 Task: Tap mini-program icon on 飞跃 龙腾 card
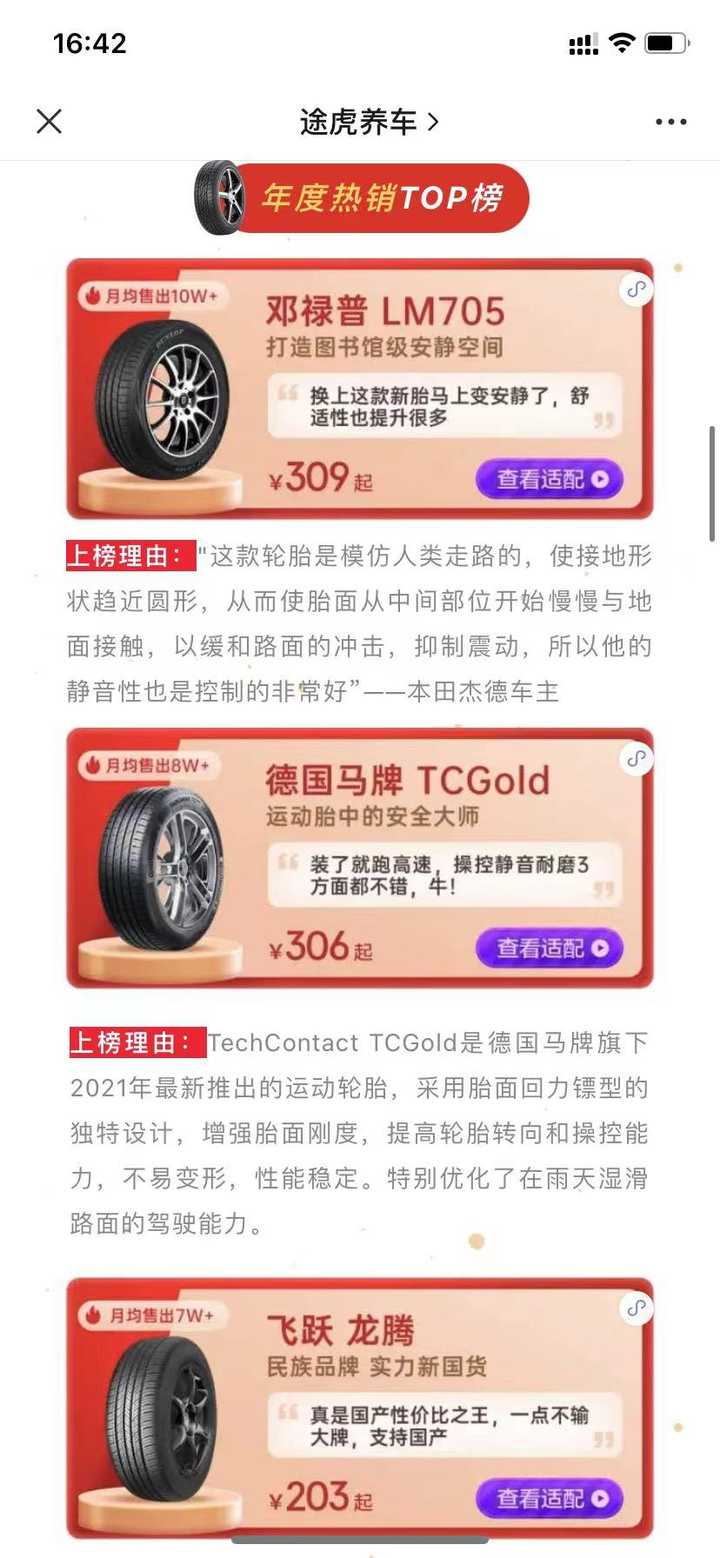click(x=636, y=1308)
